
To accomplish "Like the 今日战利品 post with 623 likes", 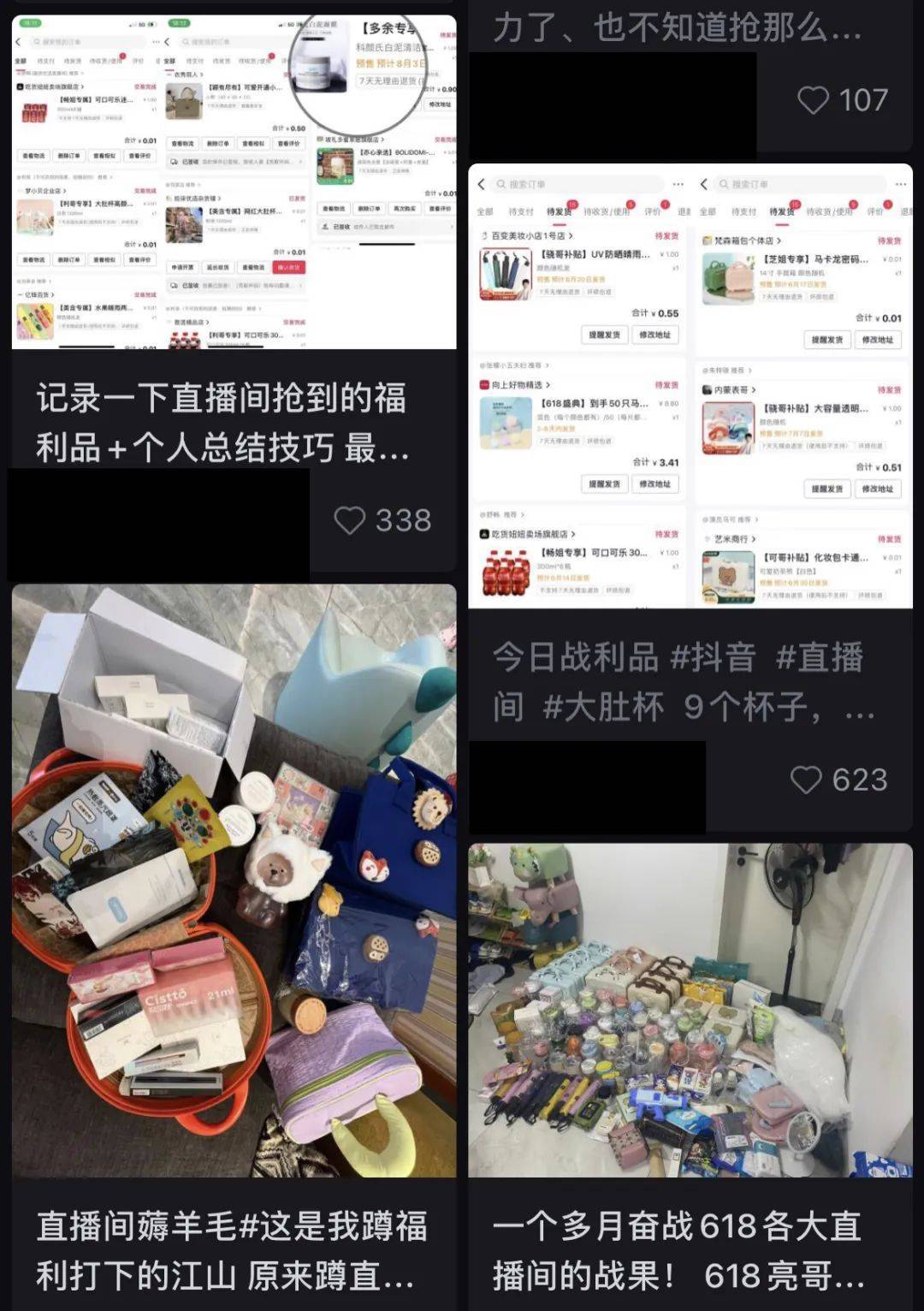I will [x=806, y=780].
